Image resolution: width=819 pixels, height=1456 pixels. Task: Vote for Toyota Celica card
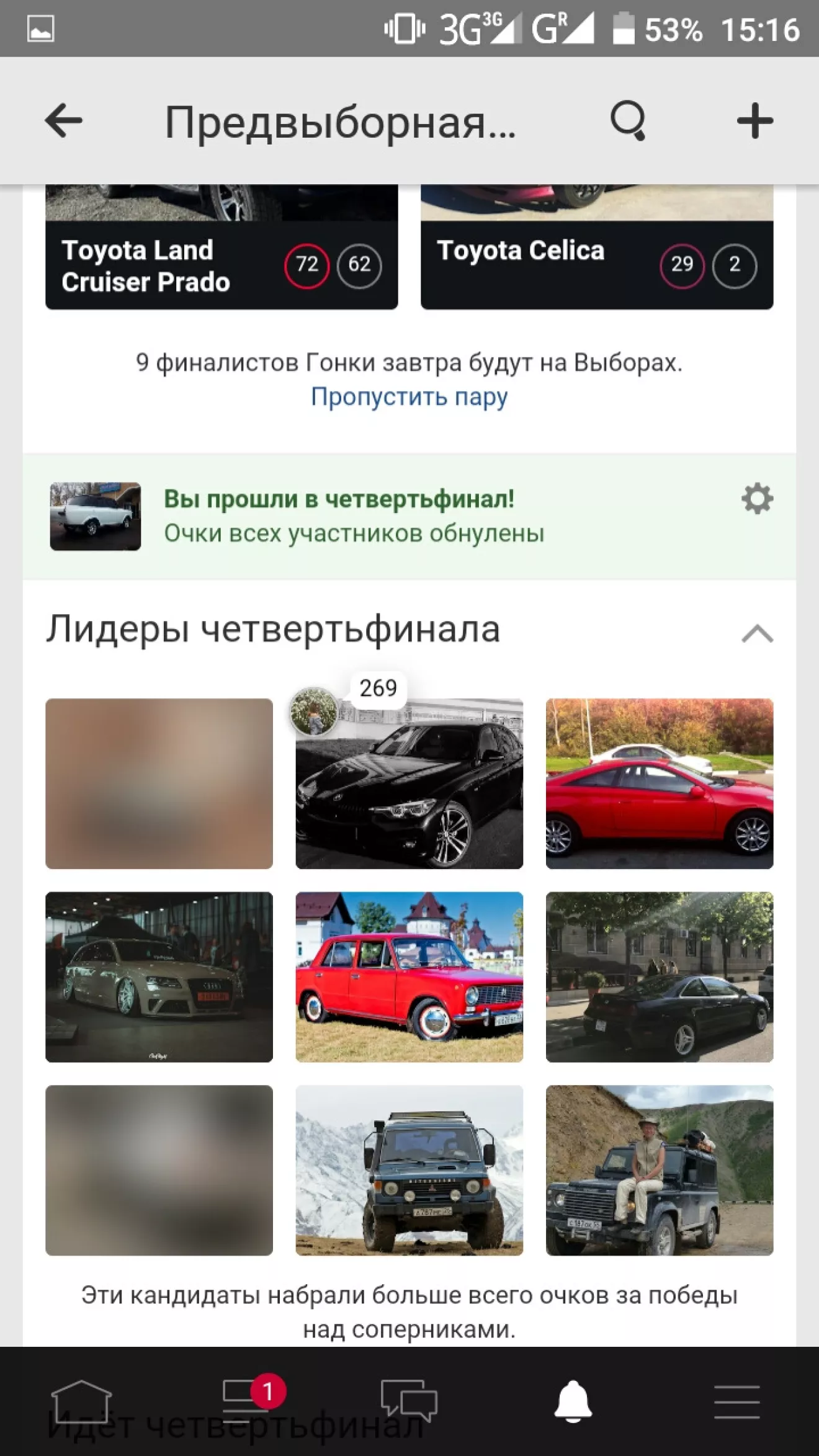point(596,261)
